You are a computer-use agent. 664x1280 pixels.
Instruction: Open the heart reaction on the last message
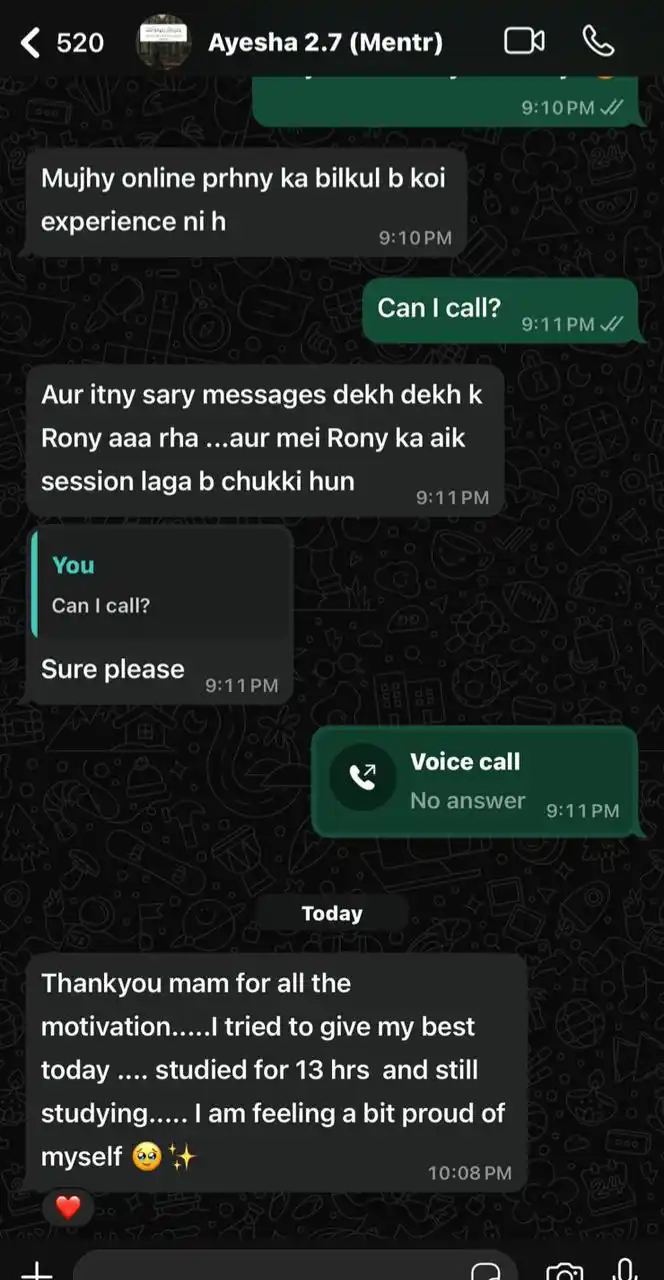pyautogui.click(x=68, y=1208)
